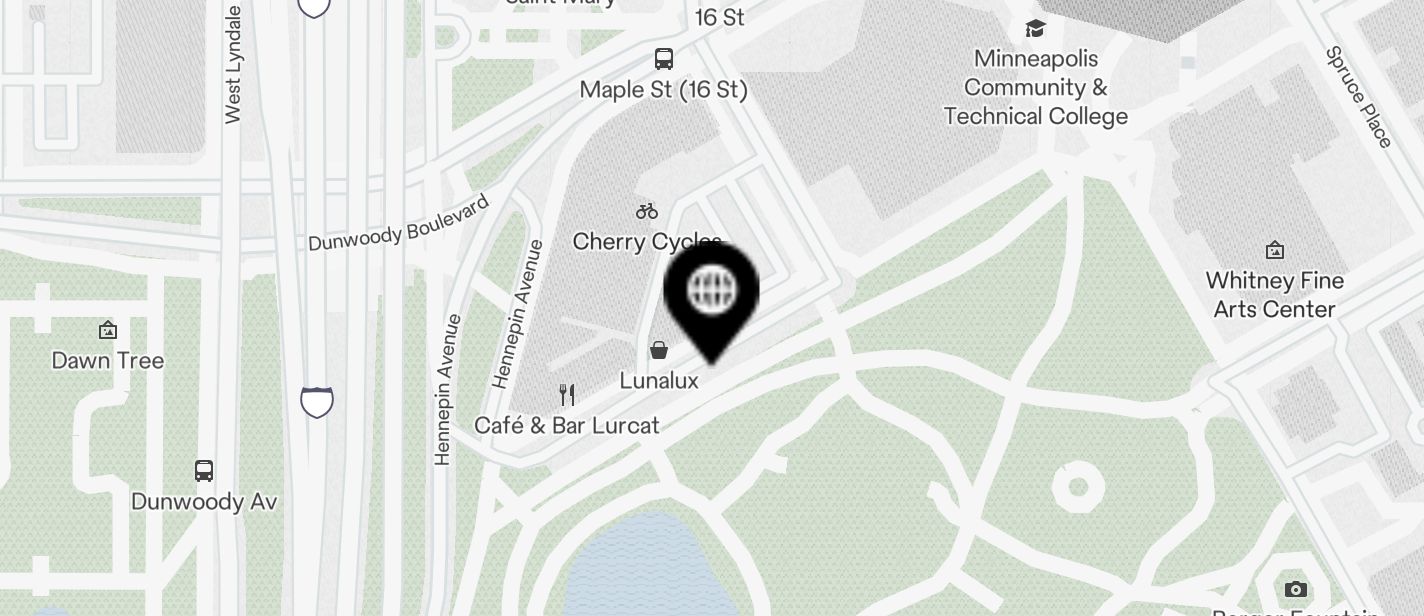Open the Lunalux shop marker
The image size is (1424, 616).
[x=659, y=350]
